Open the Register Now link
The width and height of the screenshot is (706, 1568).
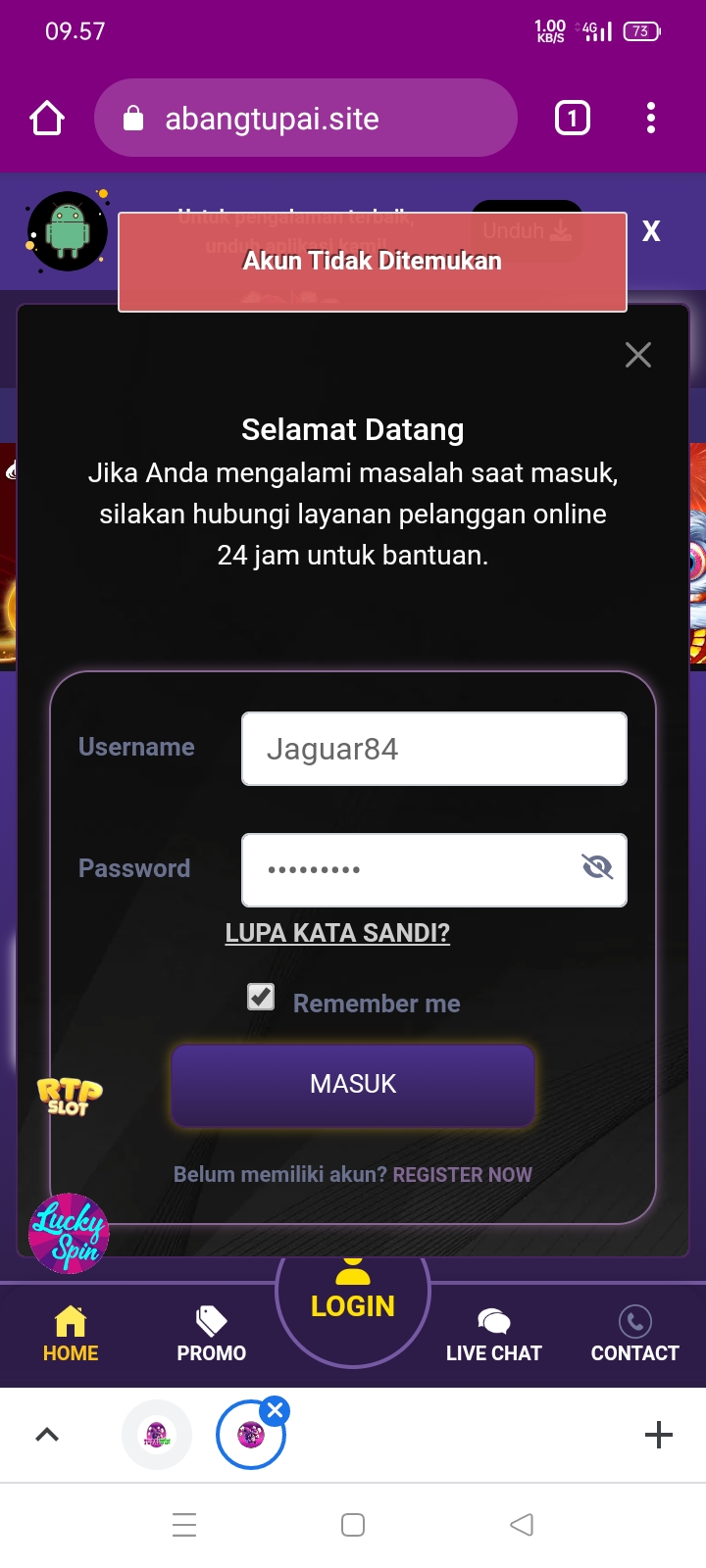point(462,1175)
